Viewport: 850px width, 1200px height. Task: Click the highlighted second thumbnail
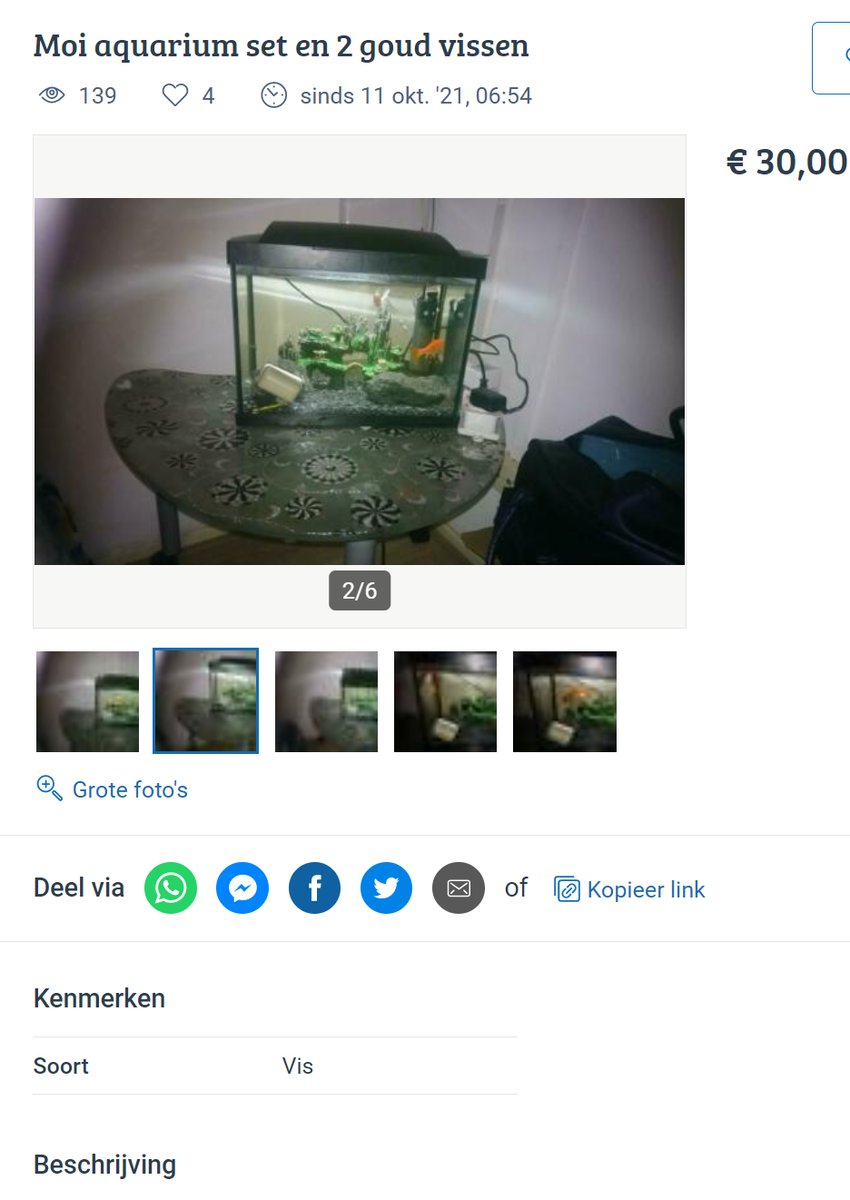pyautogui.click(x=205, y=701)
